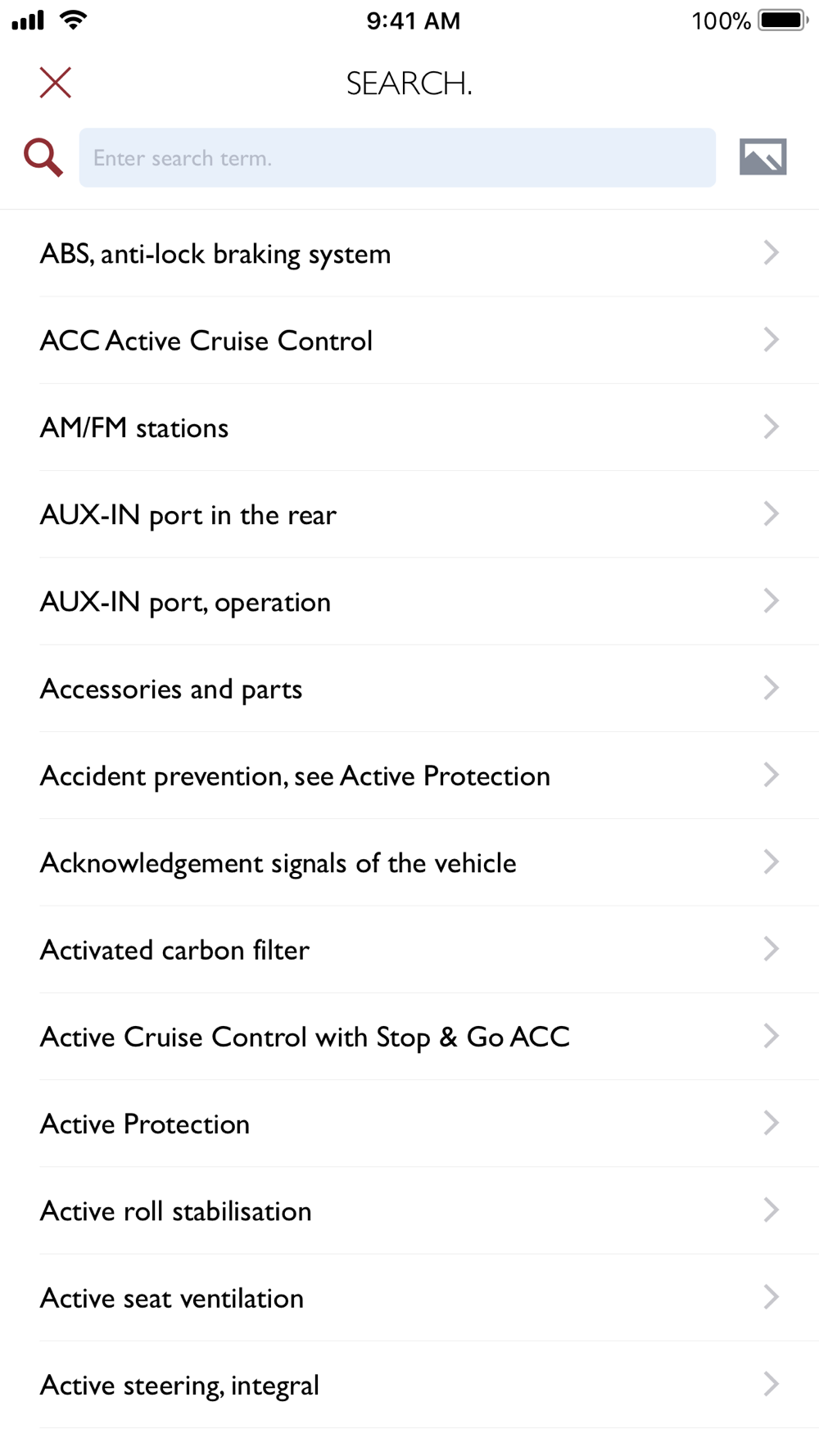Open Accessories and parts

click(x=409, y=689)
